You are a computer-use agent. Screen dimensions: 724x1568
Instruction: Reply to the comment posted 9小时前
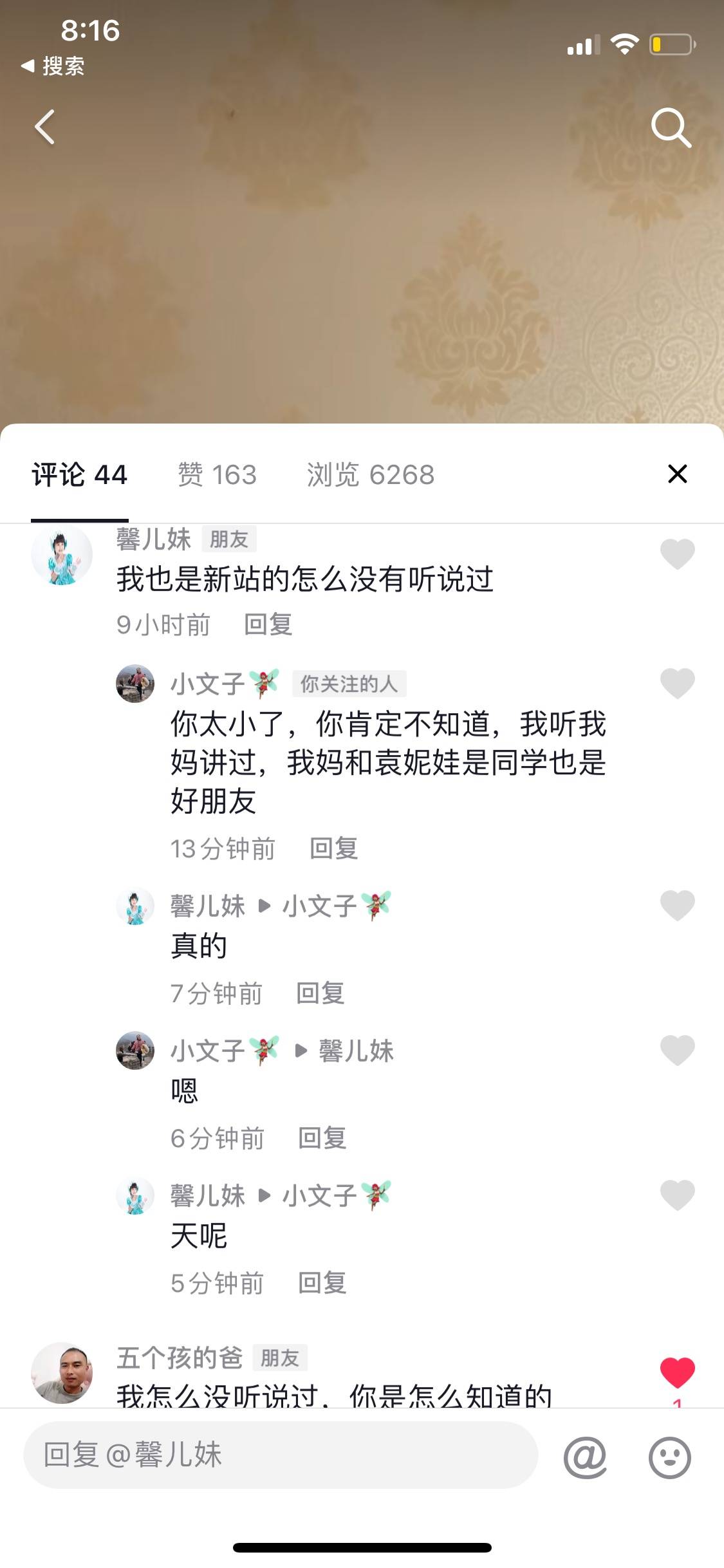[268, 624]
